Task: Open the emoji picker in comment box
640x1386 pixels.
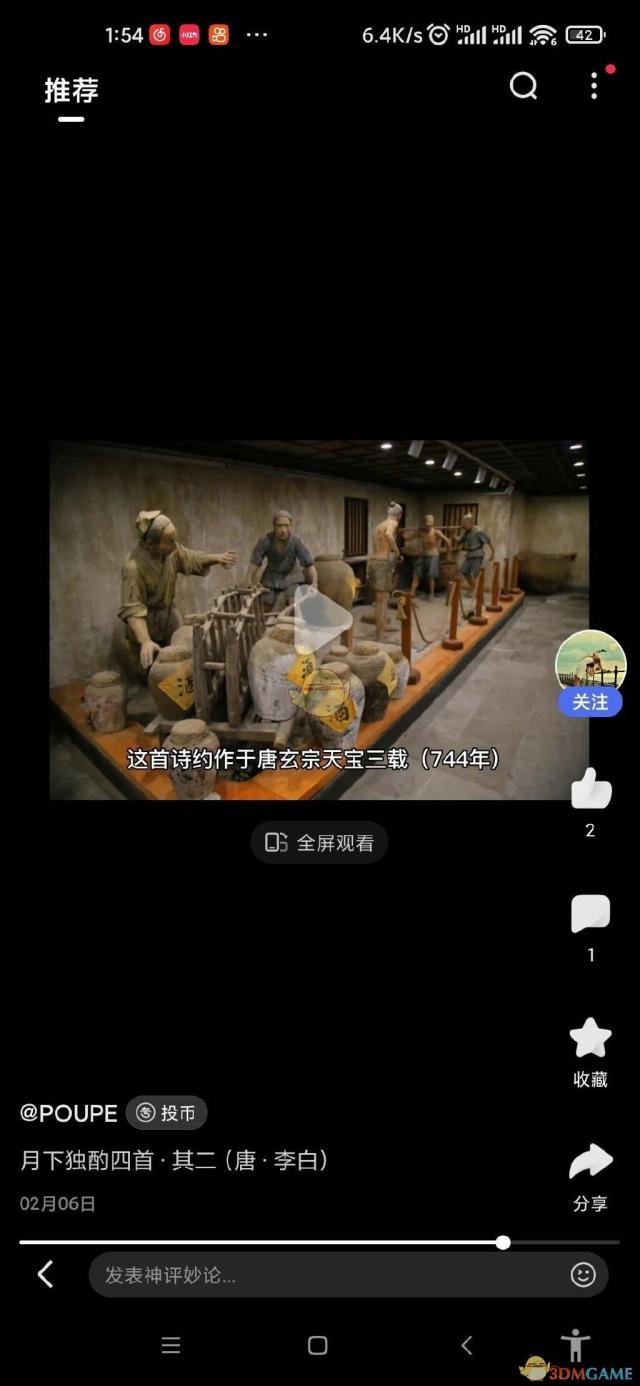Action: tap(583, 1275)
